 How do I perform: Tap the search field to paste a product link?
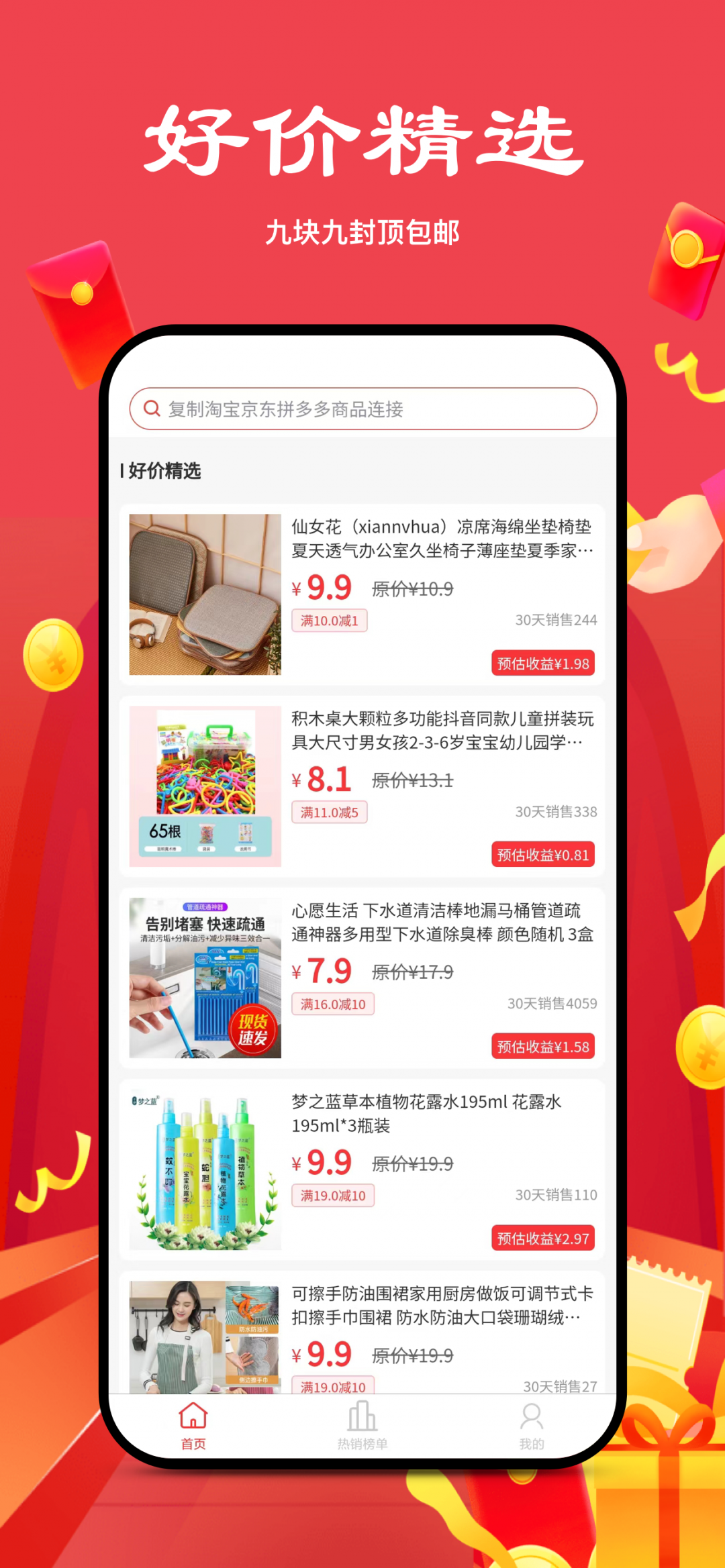376,408
